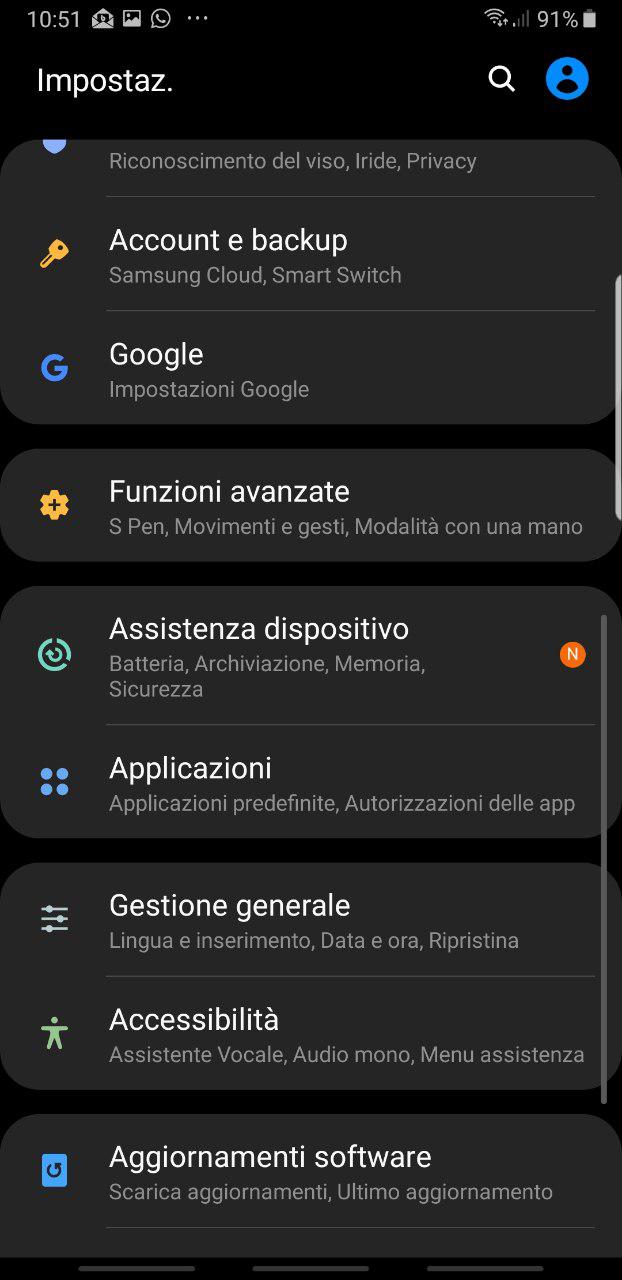The height and width of the screenshot is (1280, 622).
Task: Open Aggiornamenti software
Action: click(x=311, y=1172)
